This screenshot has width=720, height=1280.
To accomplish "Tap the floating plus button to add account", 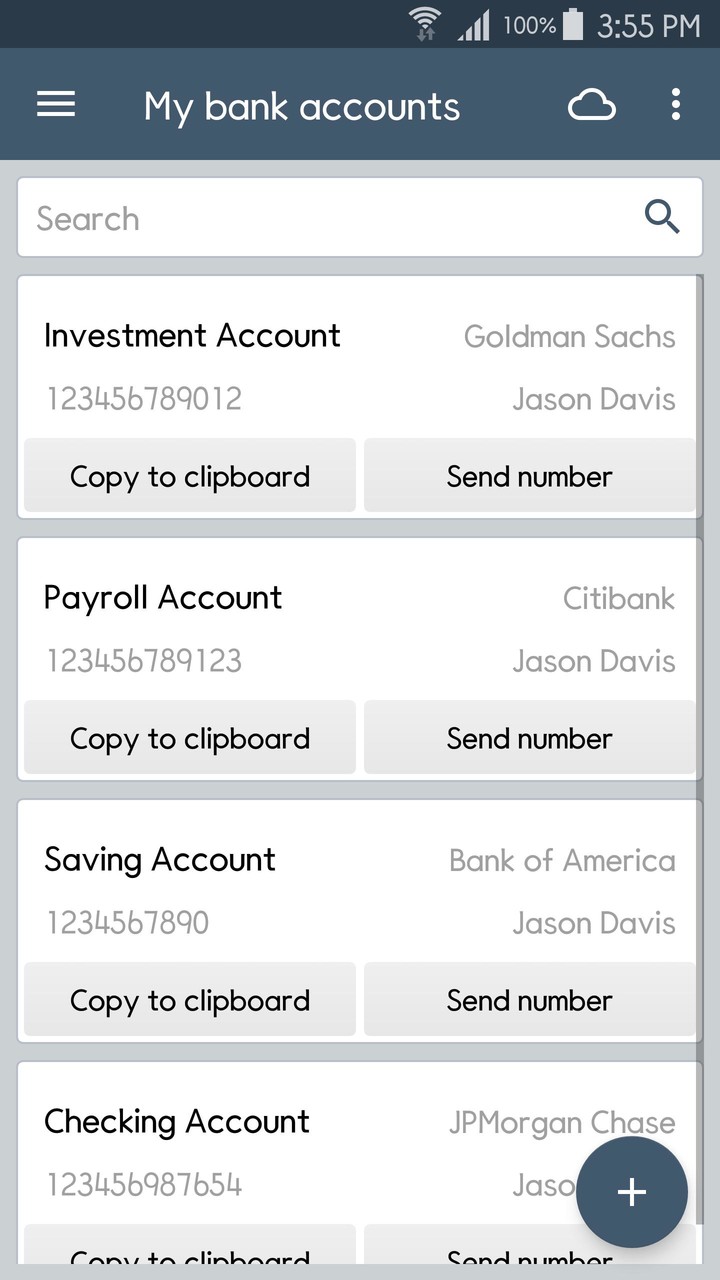I will (x=632, y=1192).
